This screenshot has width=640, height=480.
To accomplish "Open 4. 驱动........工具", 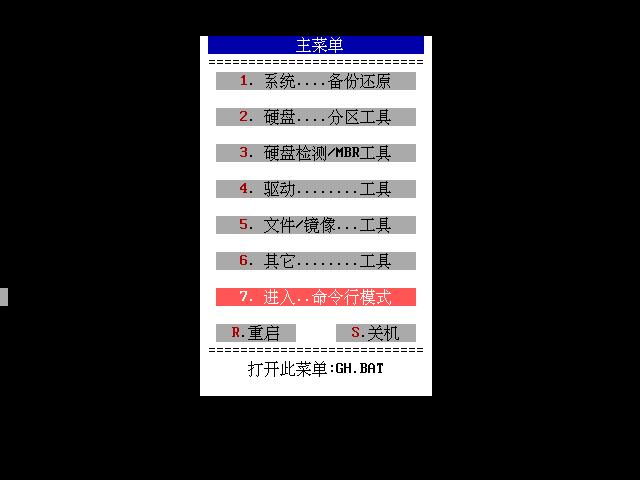I will point(315,189).
